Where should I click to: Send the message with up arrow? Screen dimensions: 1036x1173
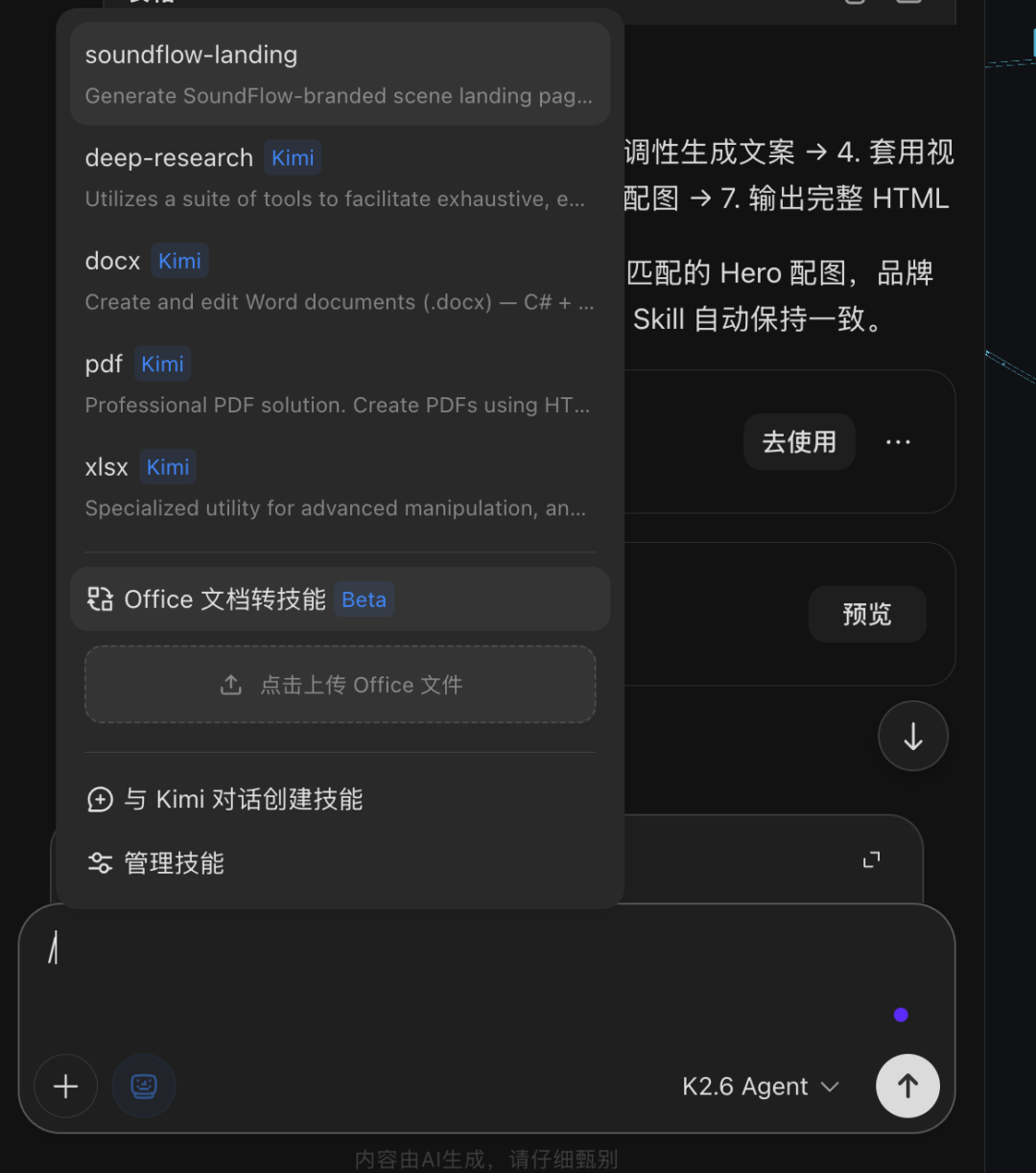pos(907,1086)
